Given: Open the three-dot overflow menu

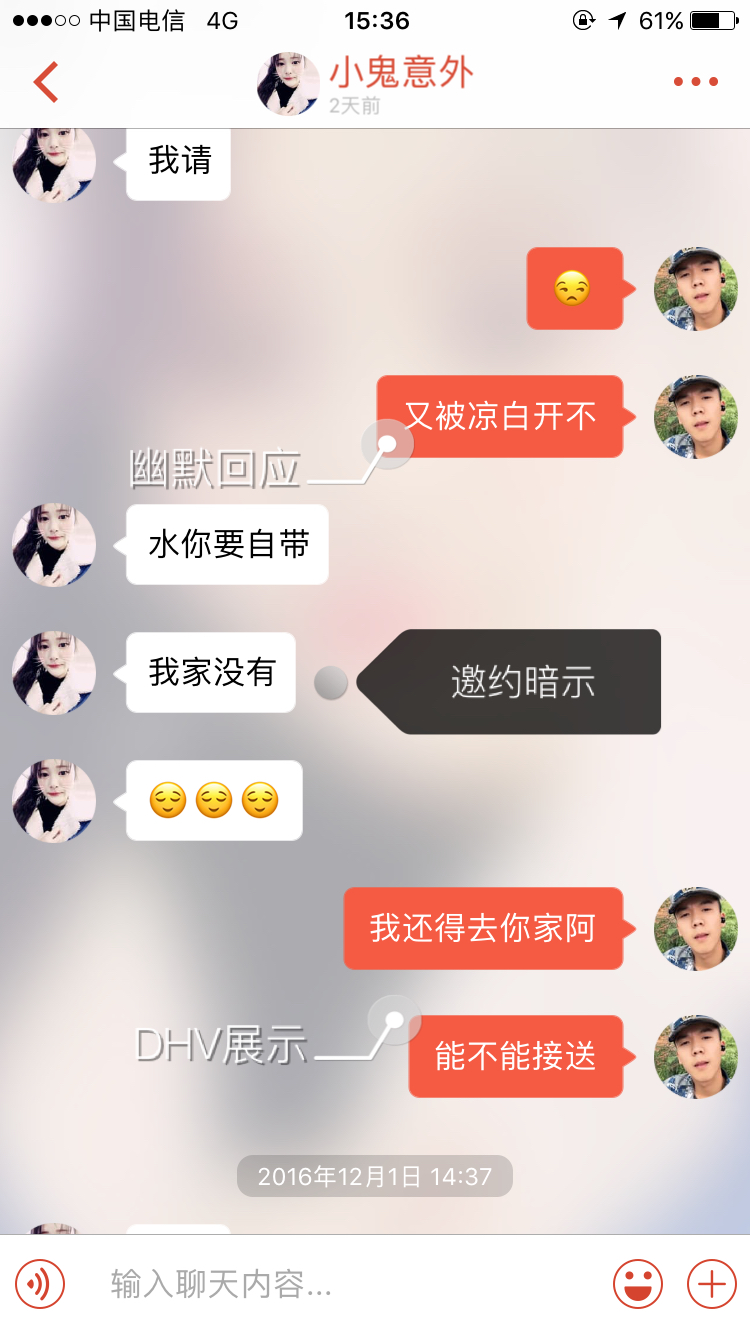Looking at the screenshot, I should pos(695,82).
